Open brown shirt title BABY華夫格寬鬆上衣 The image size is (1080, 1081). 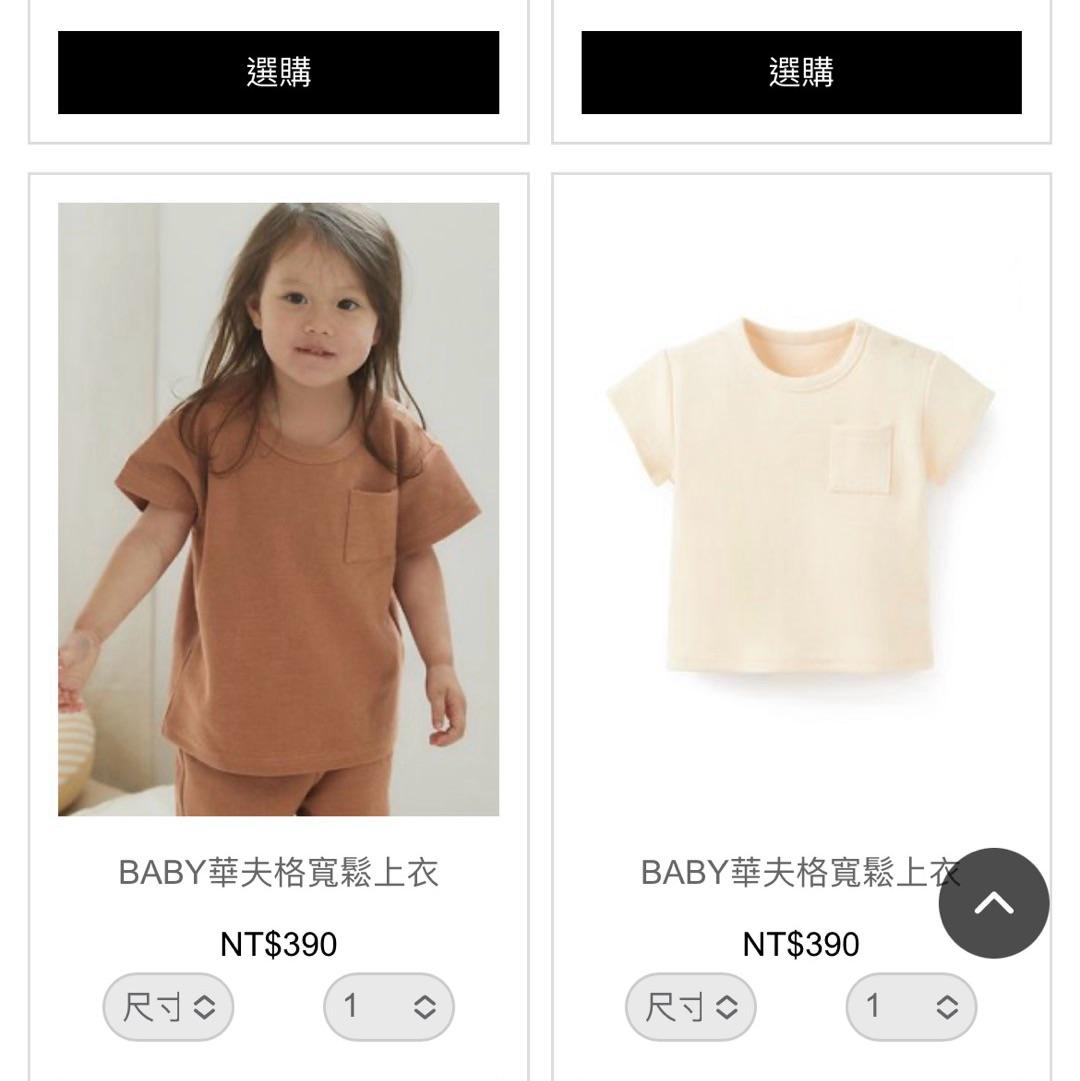pos(278,873)
